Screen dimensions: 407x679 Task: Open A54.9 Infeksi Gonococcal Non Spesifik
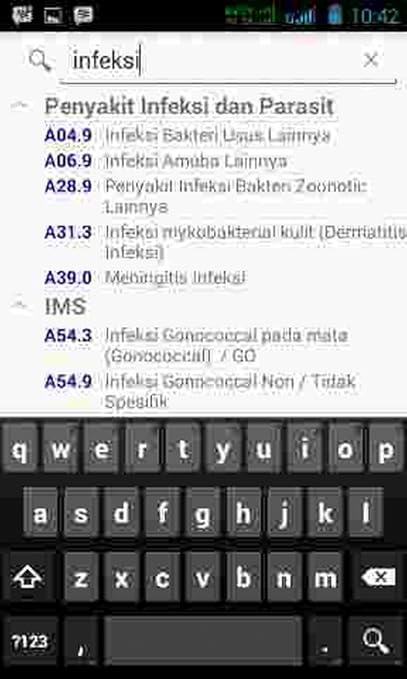click(204, 391)
